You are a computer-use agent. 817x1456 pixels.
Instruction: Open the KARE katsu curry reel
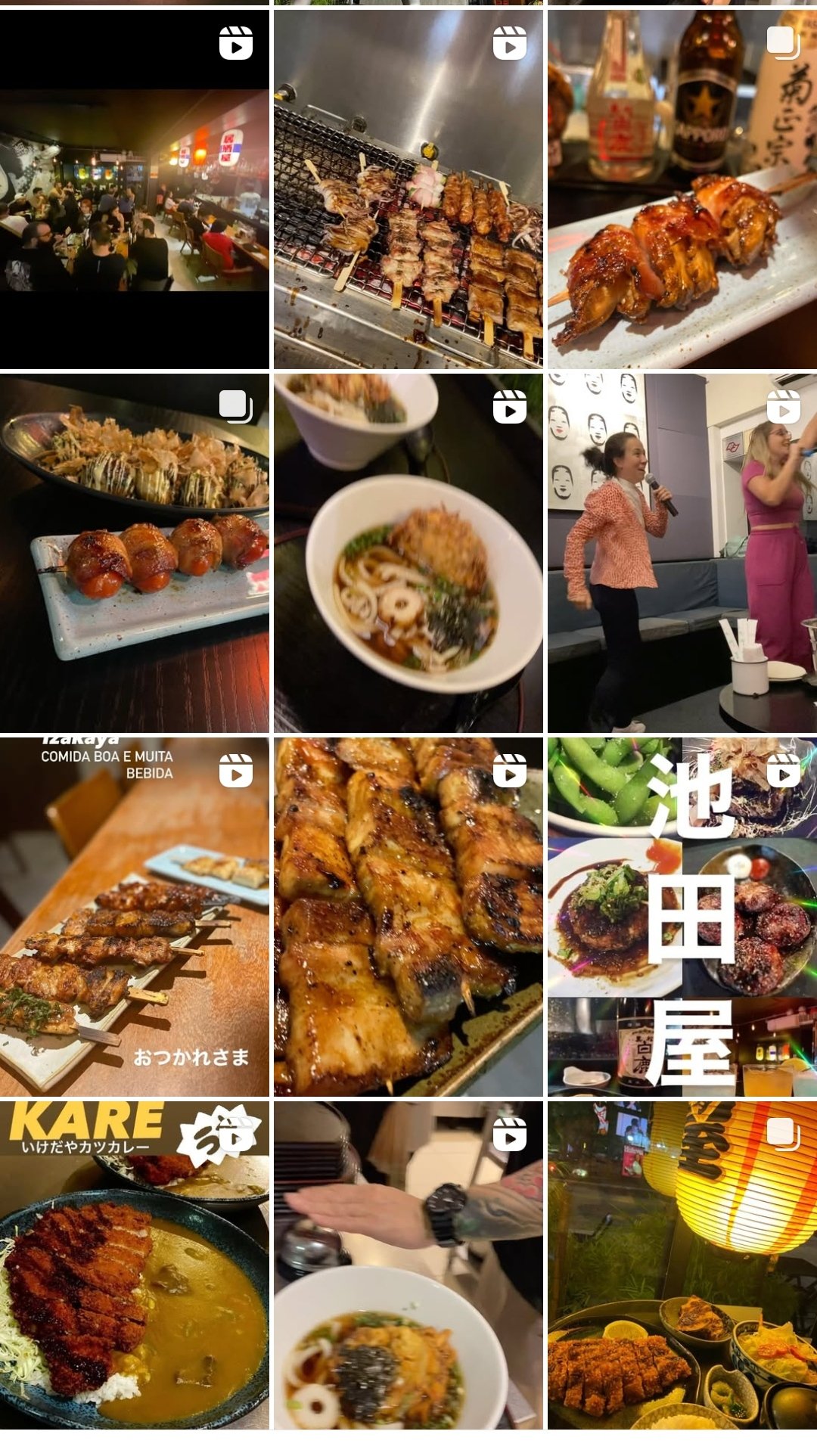pyautogui.click(x=135, y=1265)
